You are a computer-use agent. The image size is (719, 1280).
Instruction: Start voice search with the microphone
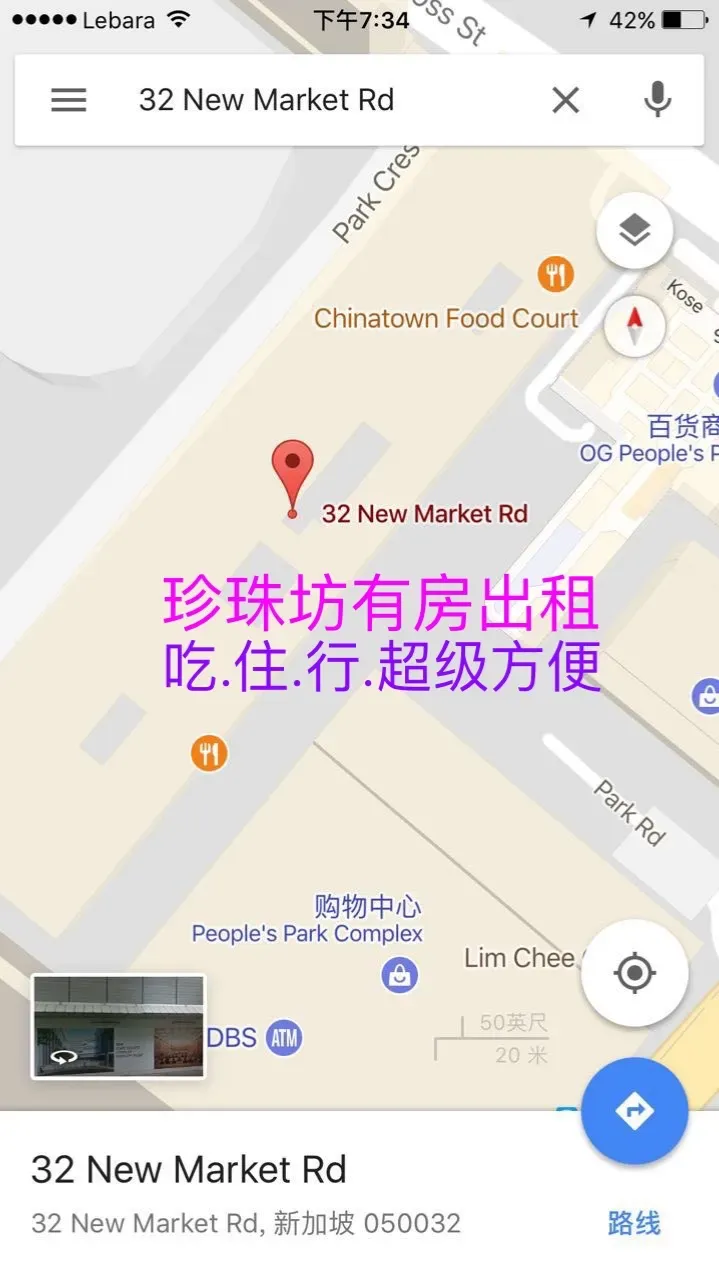(657, 100)
